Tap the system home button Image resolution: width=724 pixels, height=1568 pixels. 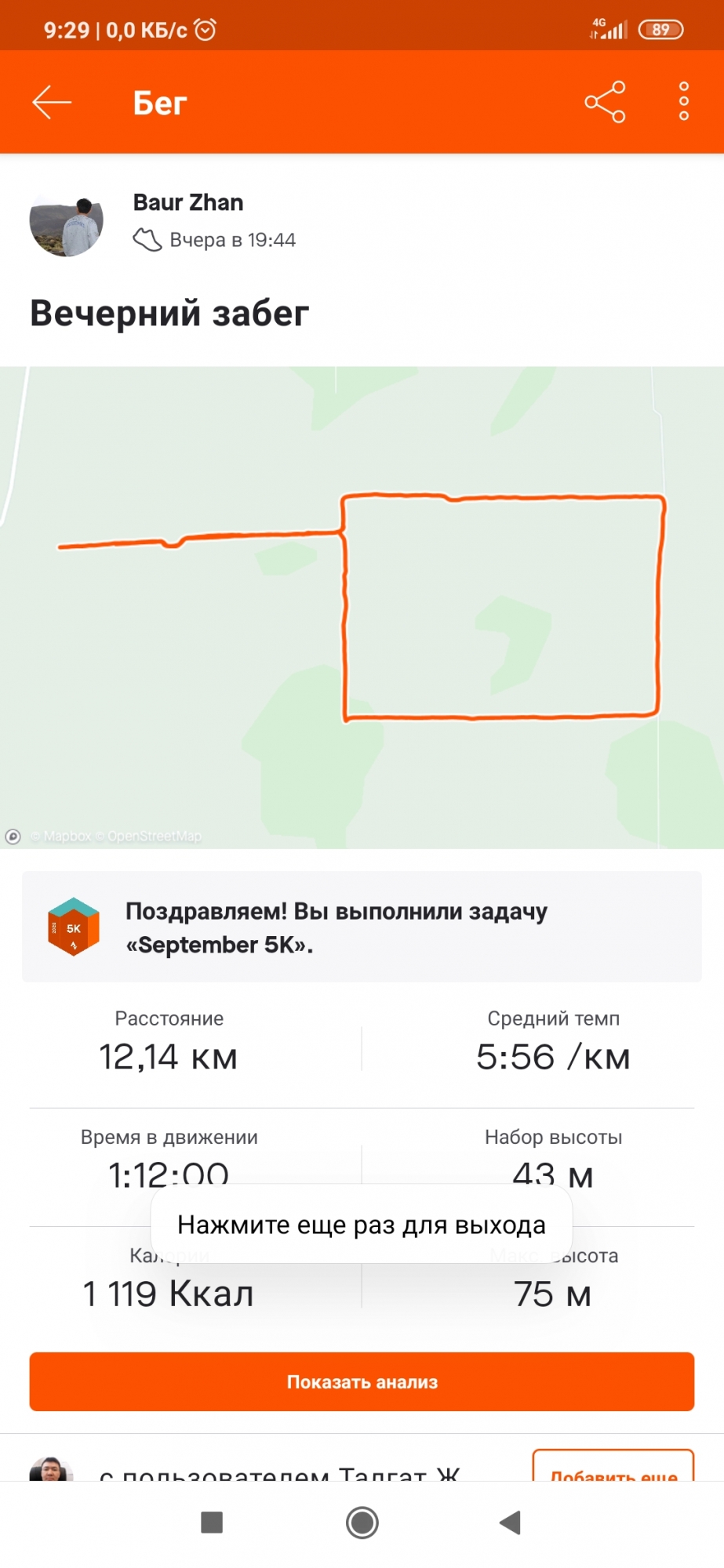[x=362, y=1523]
